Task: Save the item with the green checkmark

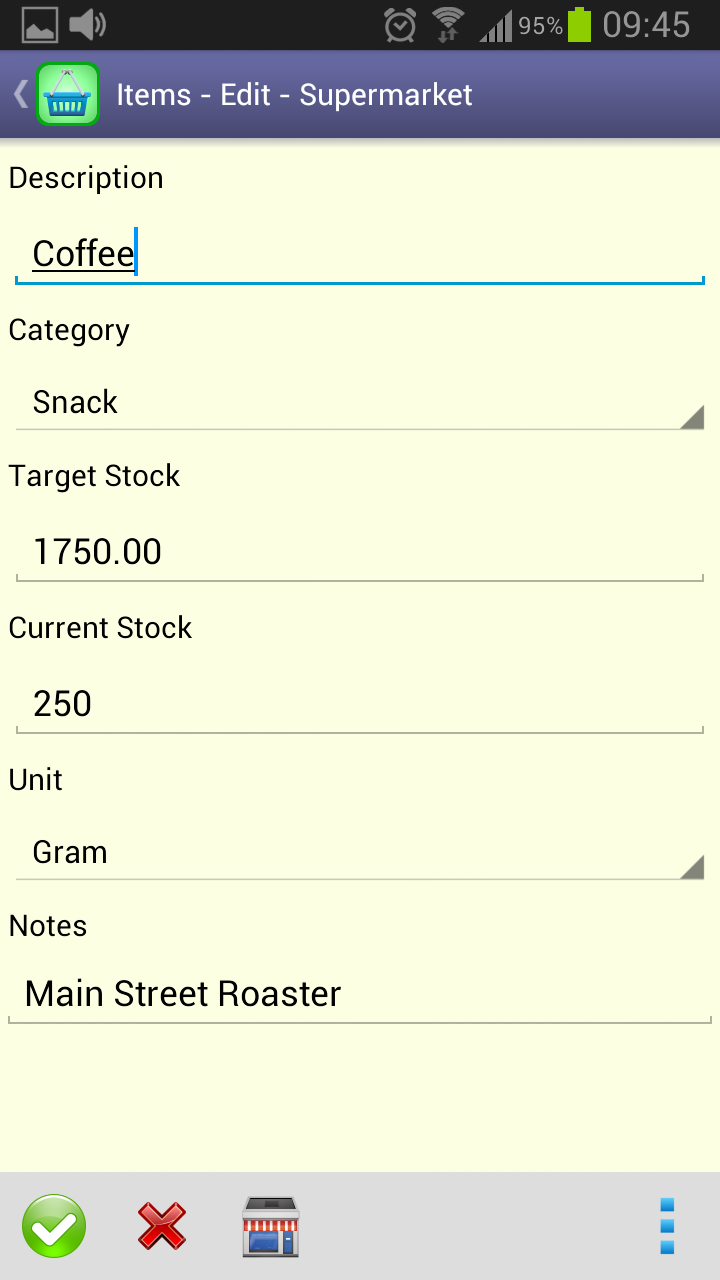Action: tap(54, 1226)
